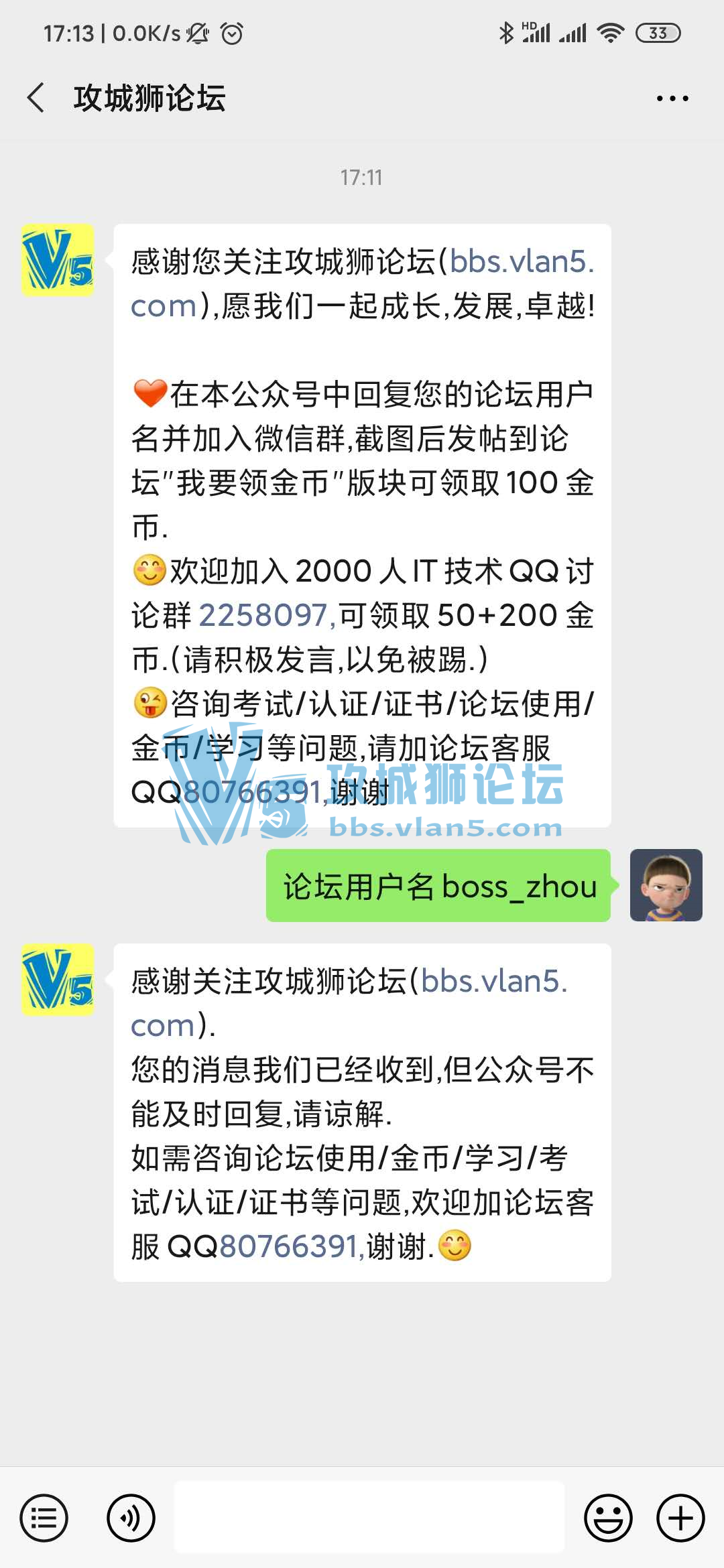Open the emoji picker

608,1518
